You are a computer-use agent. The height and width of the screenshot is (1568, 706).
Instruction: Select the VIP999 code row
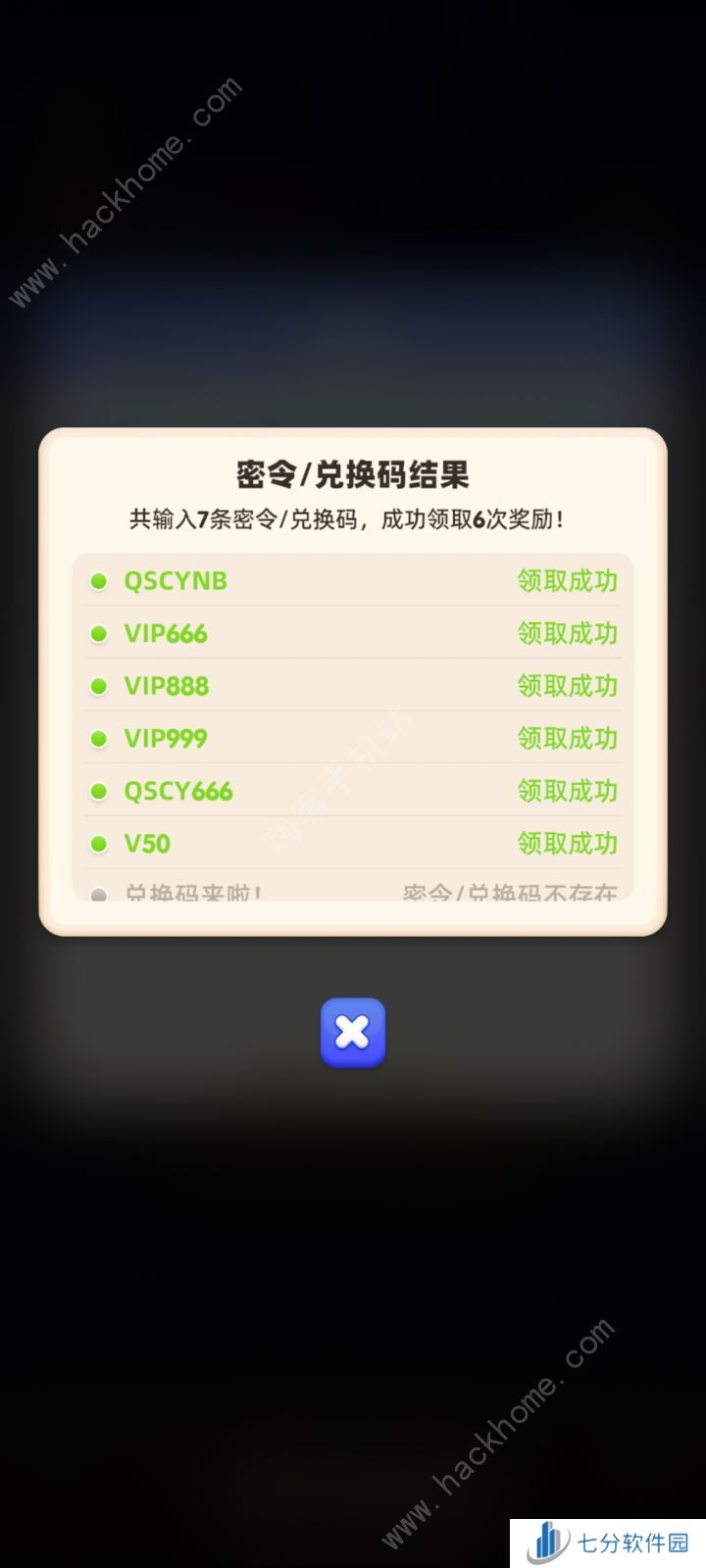pos(353,739)
